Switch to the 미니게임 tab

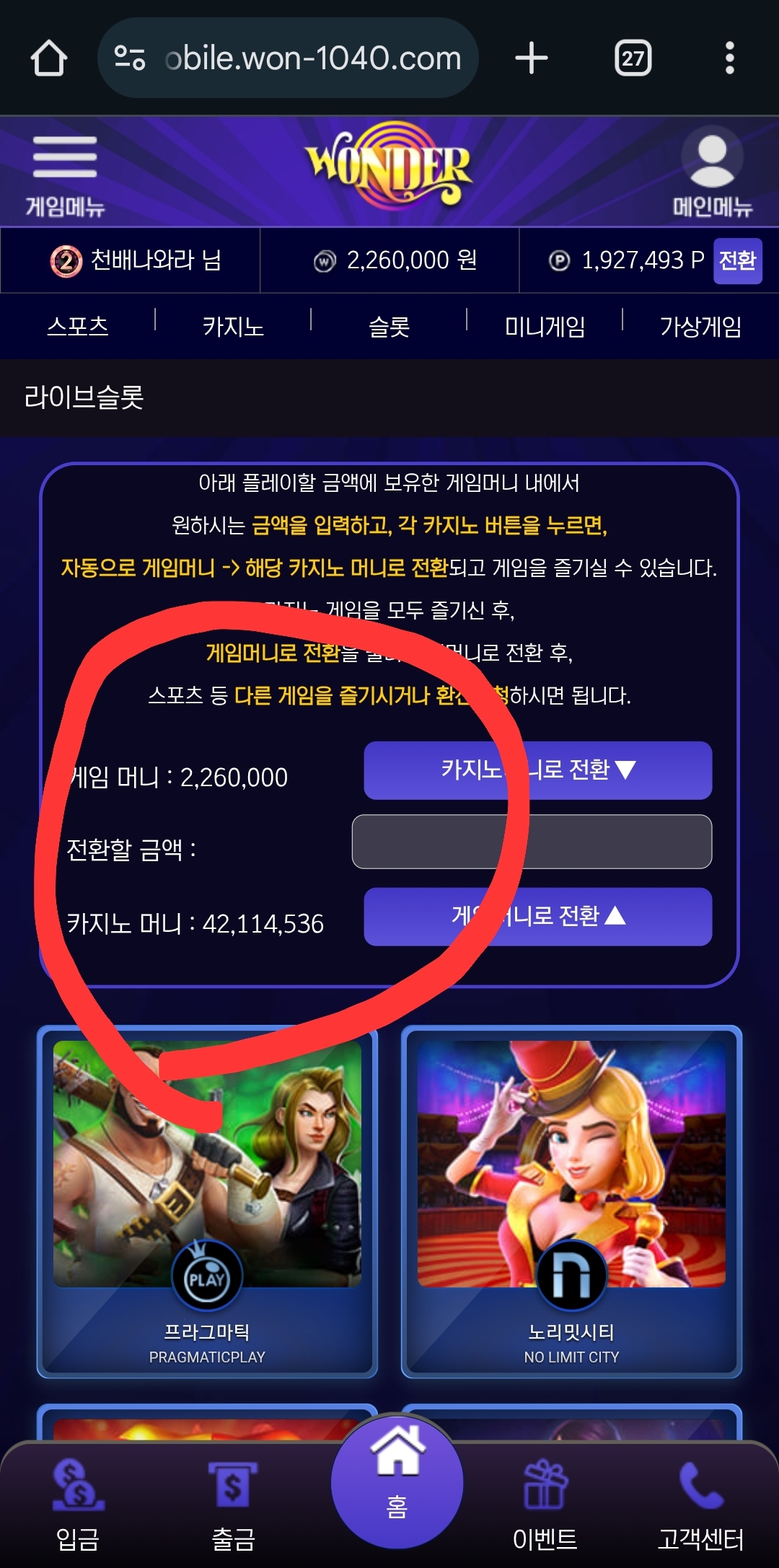pos(545,327)
